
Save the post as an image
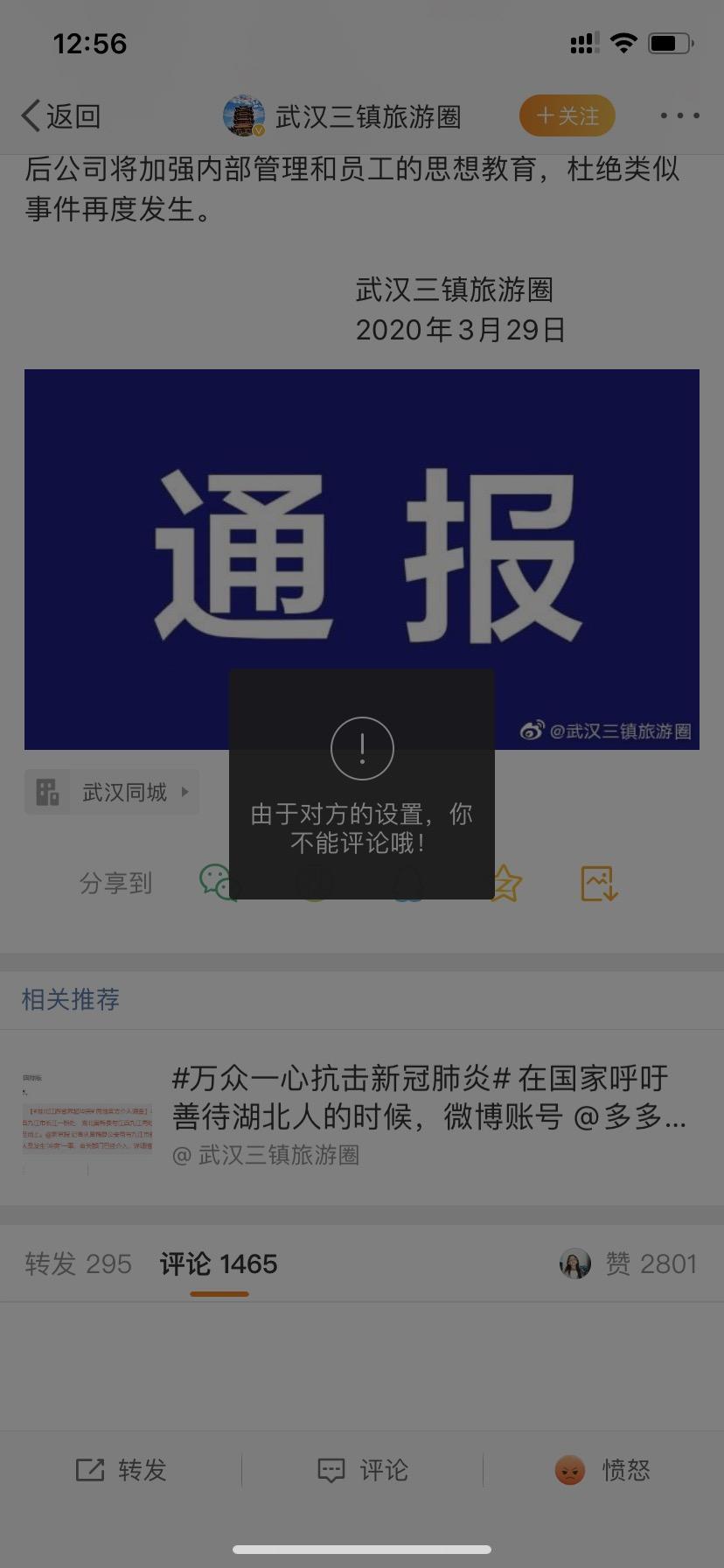click(x=600, y=884)
